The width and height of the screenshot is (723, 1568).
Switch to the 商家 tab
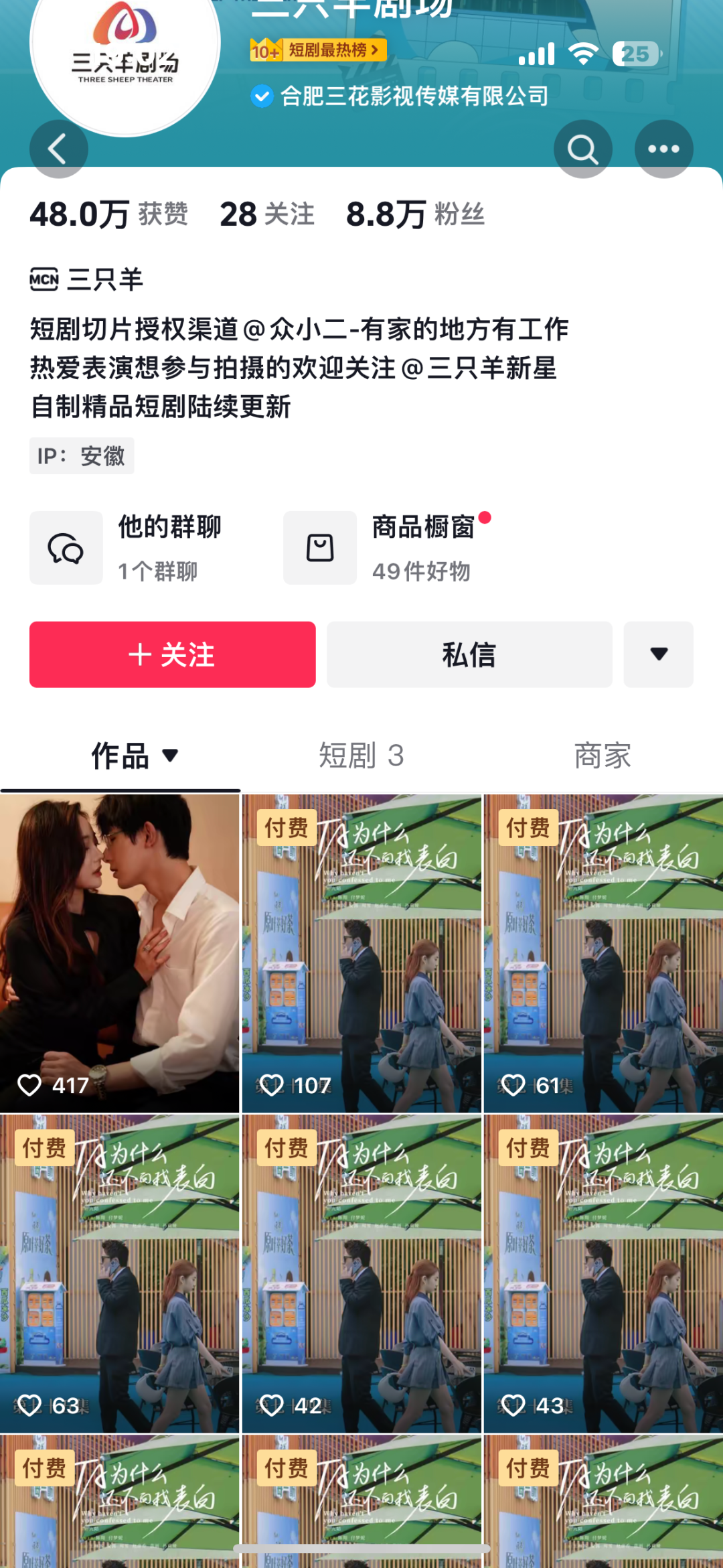click(602, 756)
